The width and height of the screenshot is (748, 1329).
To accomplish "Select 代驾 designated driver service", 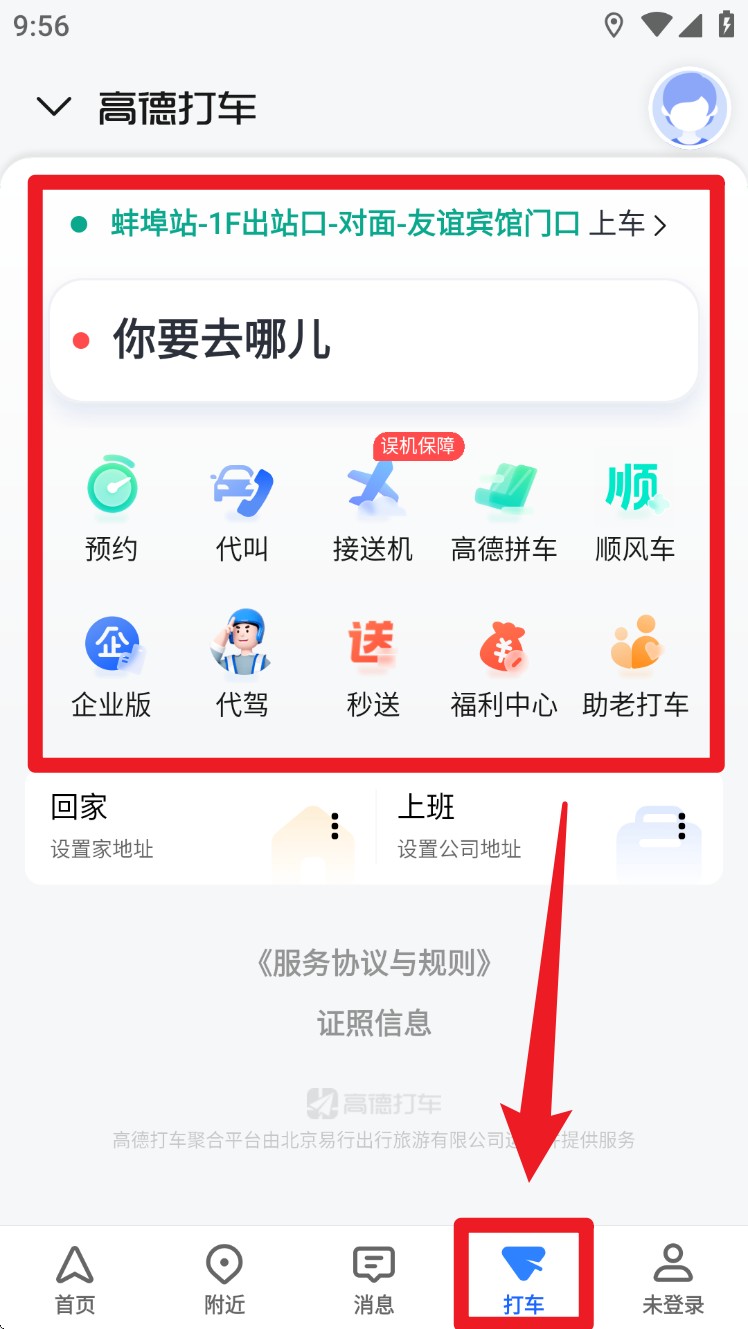I will tap(242, 664).
